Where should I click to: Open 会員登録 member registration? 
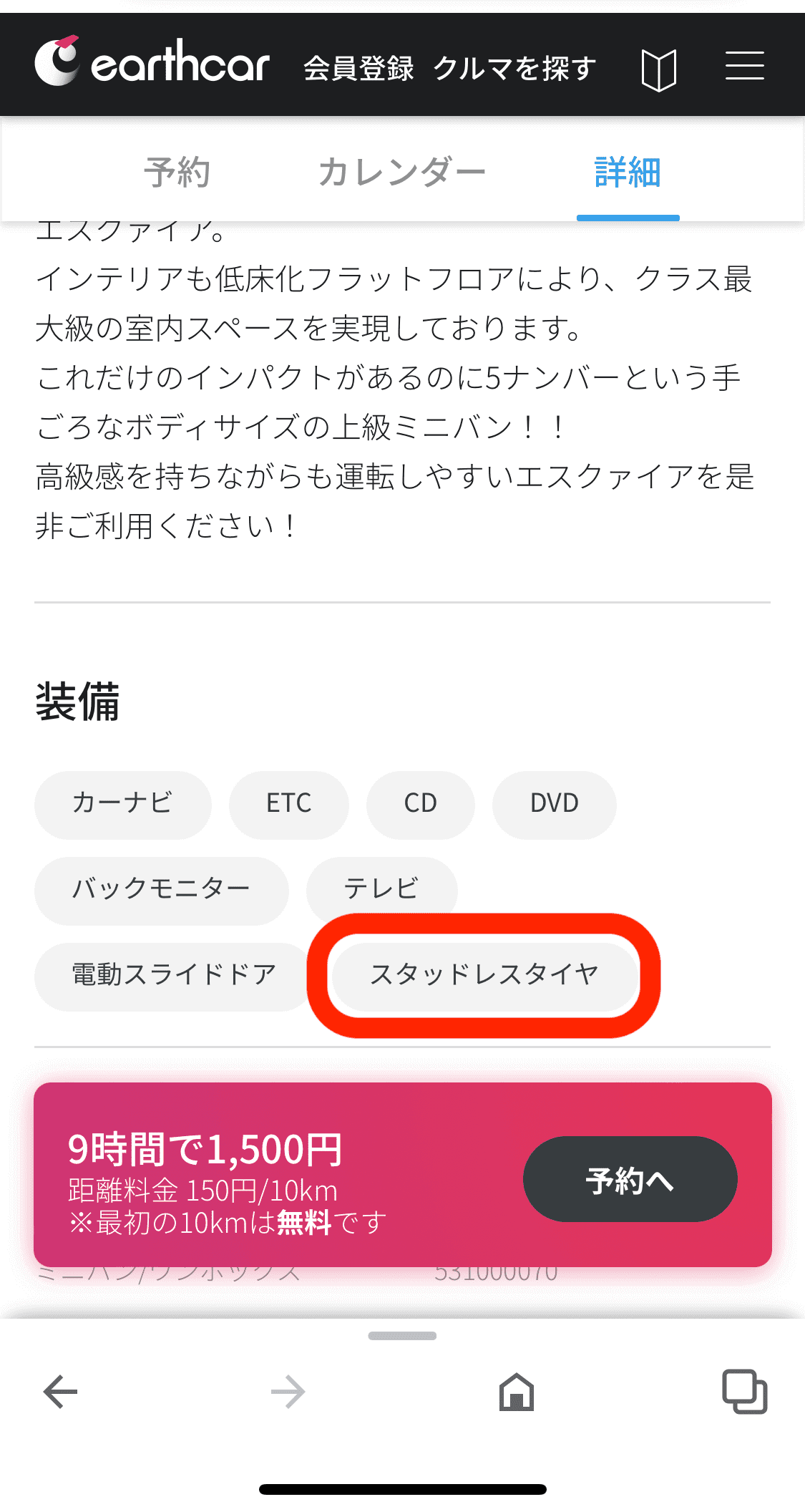pyautogui.click(x=358, y=69)
